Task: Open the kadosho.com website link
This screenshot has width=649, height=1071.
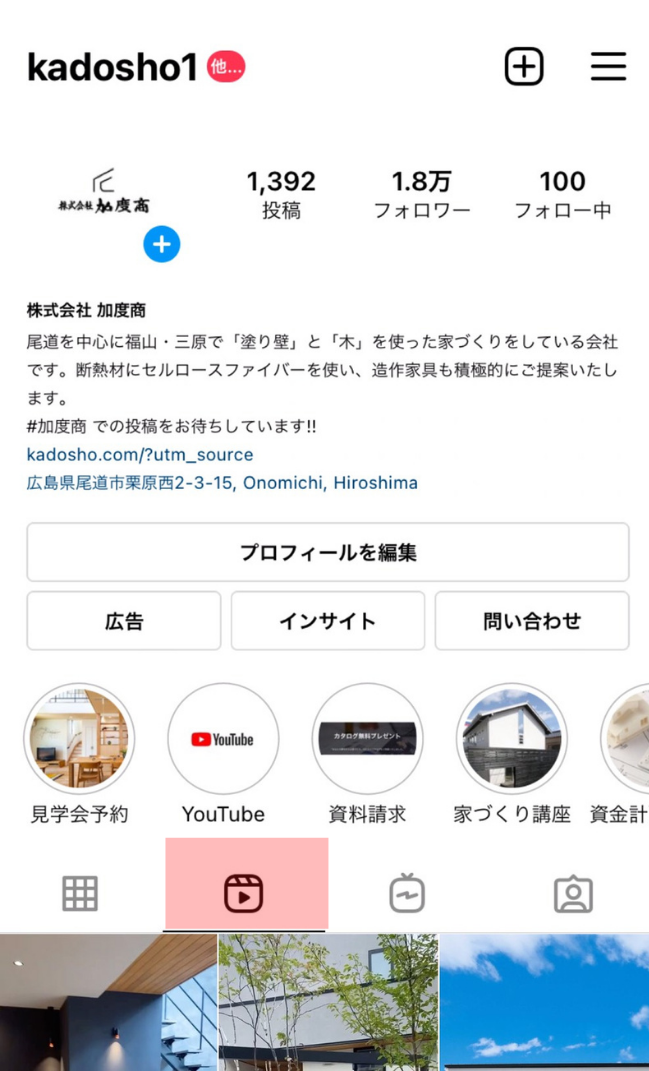Action: click(140, 454)
